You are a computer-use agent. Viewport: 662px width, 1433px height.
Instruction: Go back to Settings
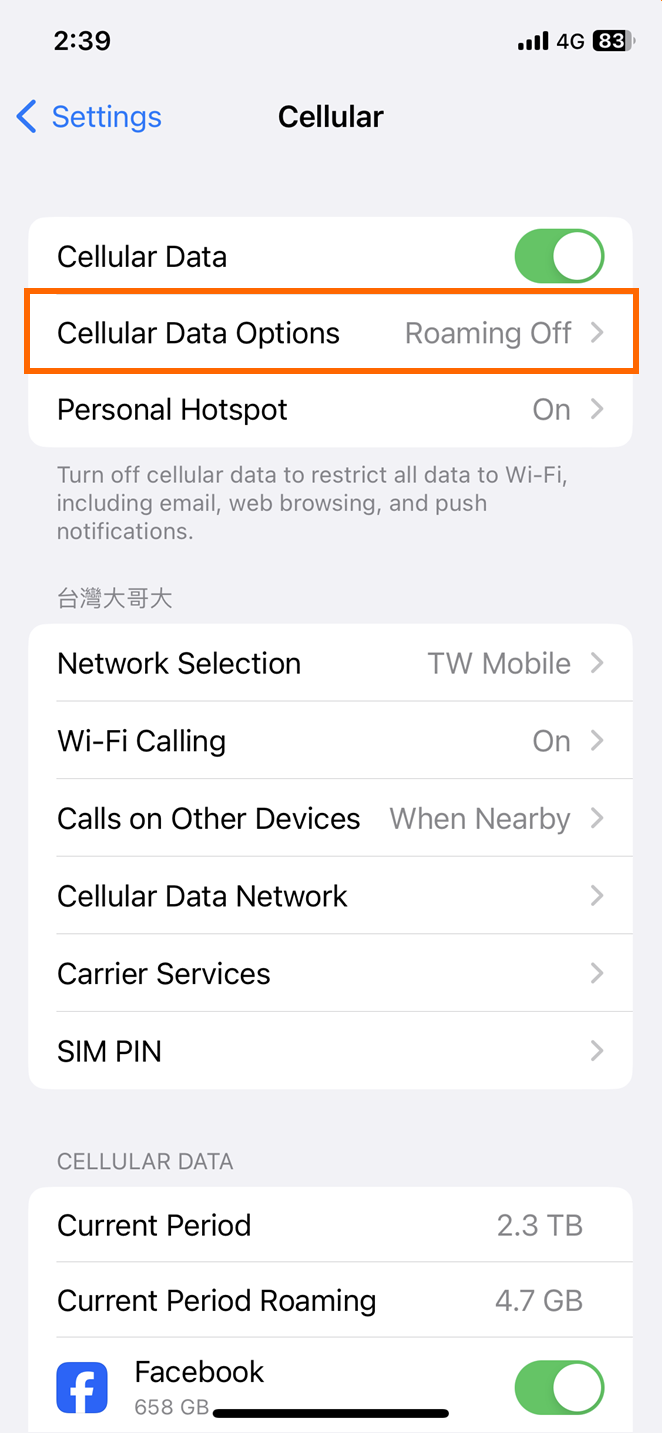pyautogui.click(x=89, y=117)
